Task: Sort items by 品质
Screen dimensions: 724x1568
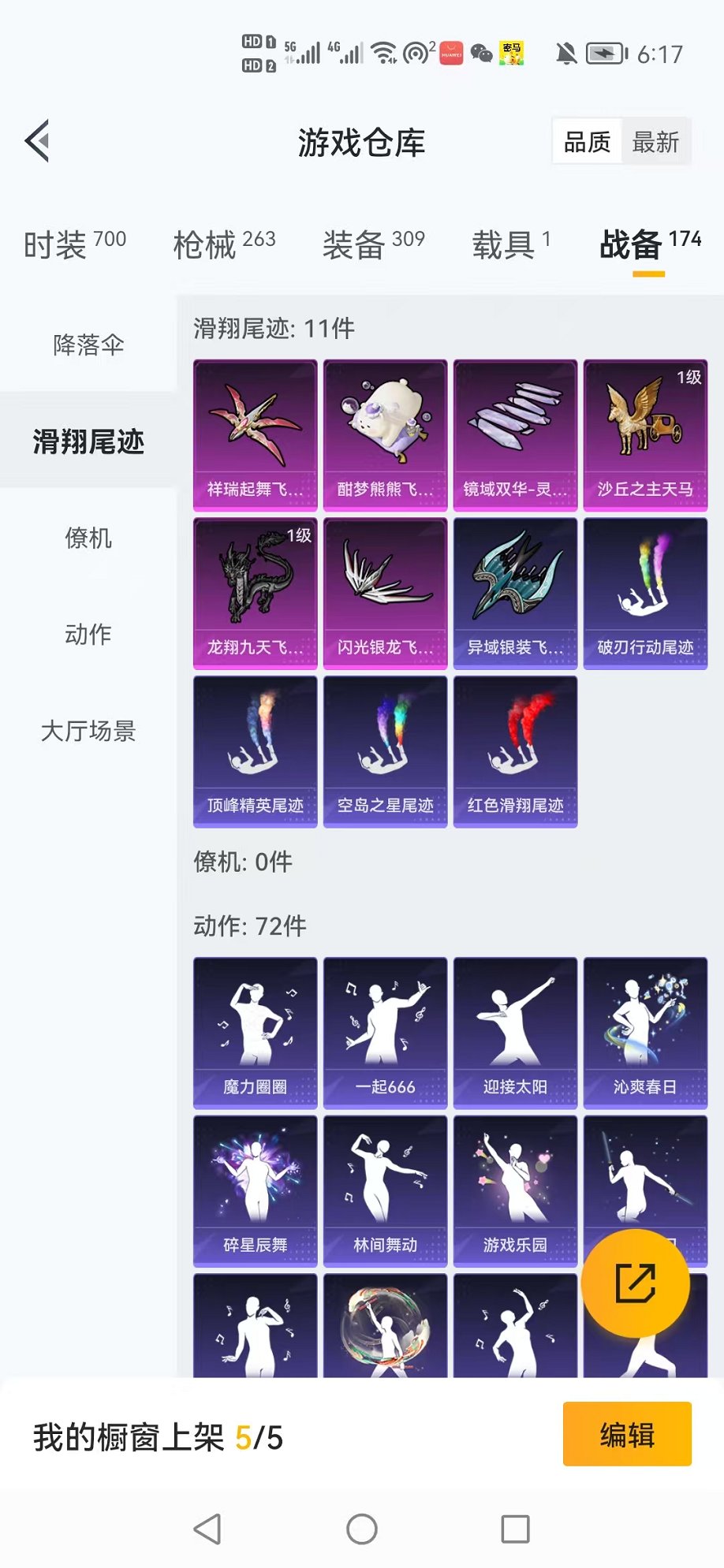Action: (588, 142)
